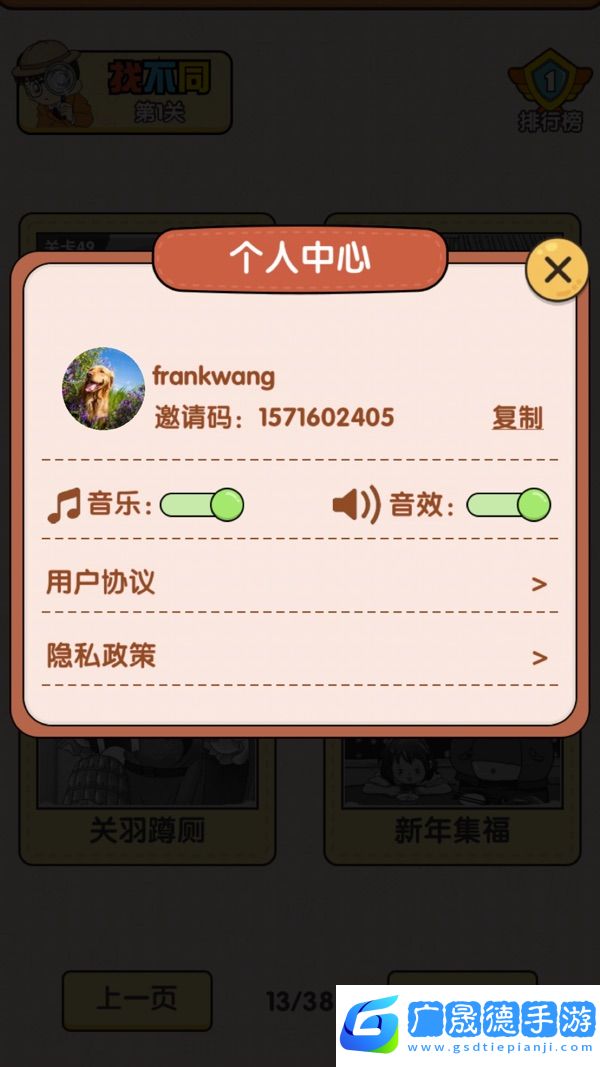Open 用户协议 user agreement

298,583
